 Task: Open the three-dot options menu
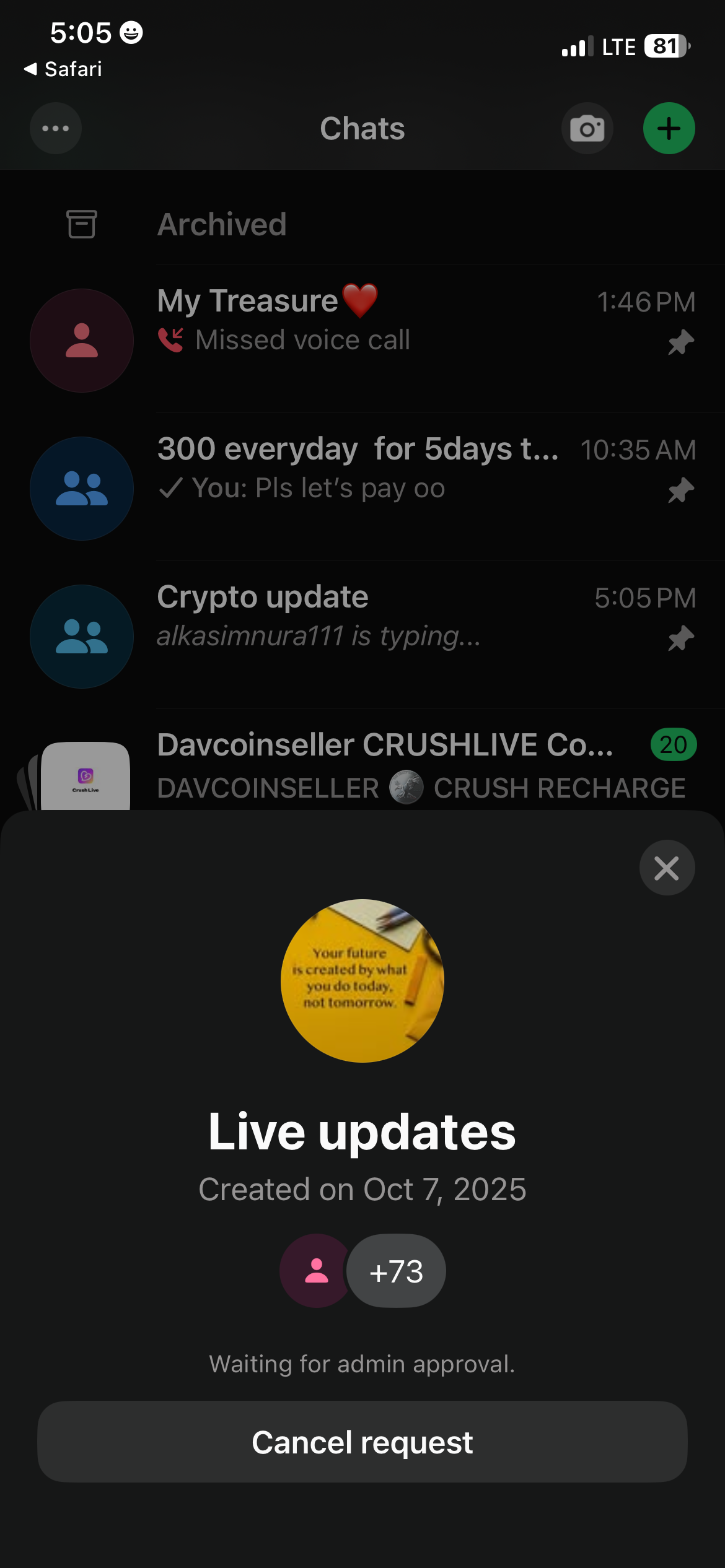56,129
